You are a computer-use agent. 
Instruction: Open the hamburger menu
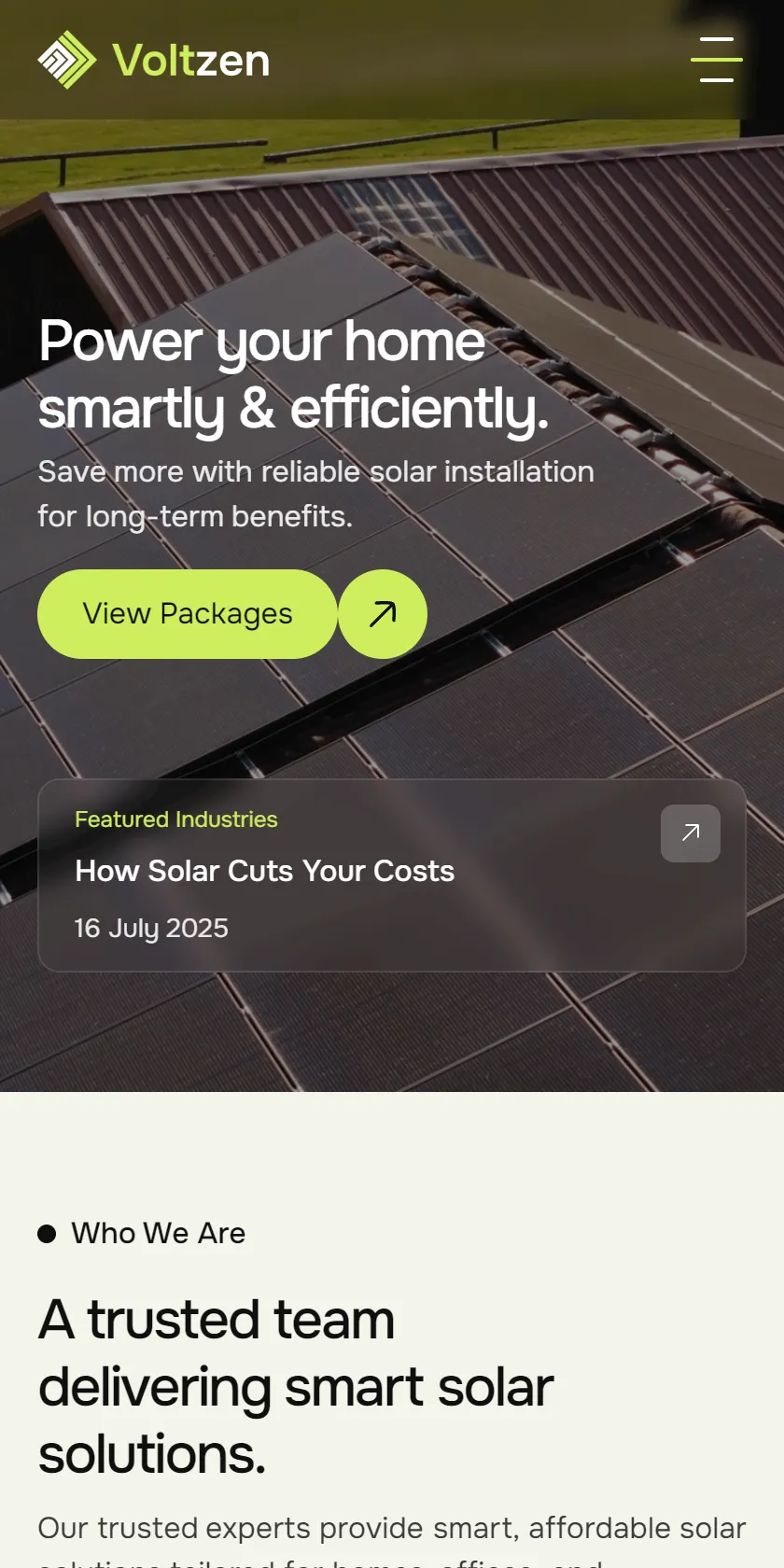[717, 60]
